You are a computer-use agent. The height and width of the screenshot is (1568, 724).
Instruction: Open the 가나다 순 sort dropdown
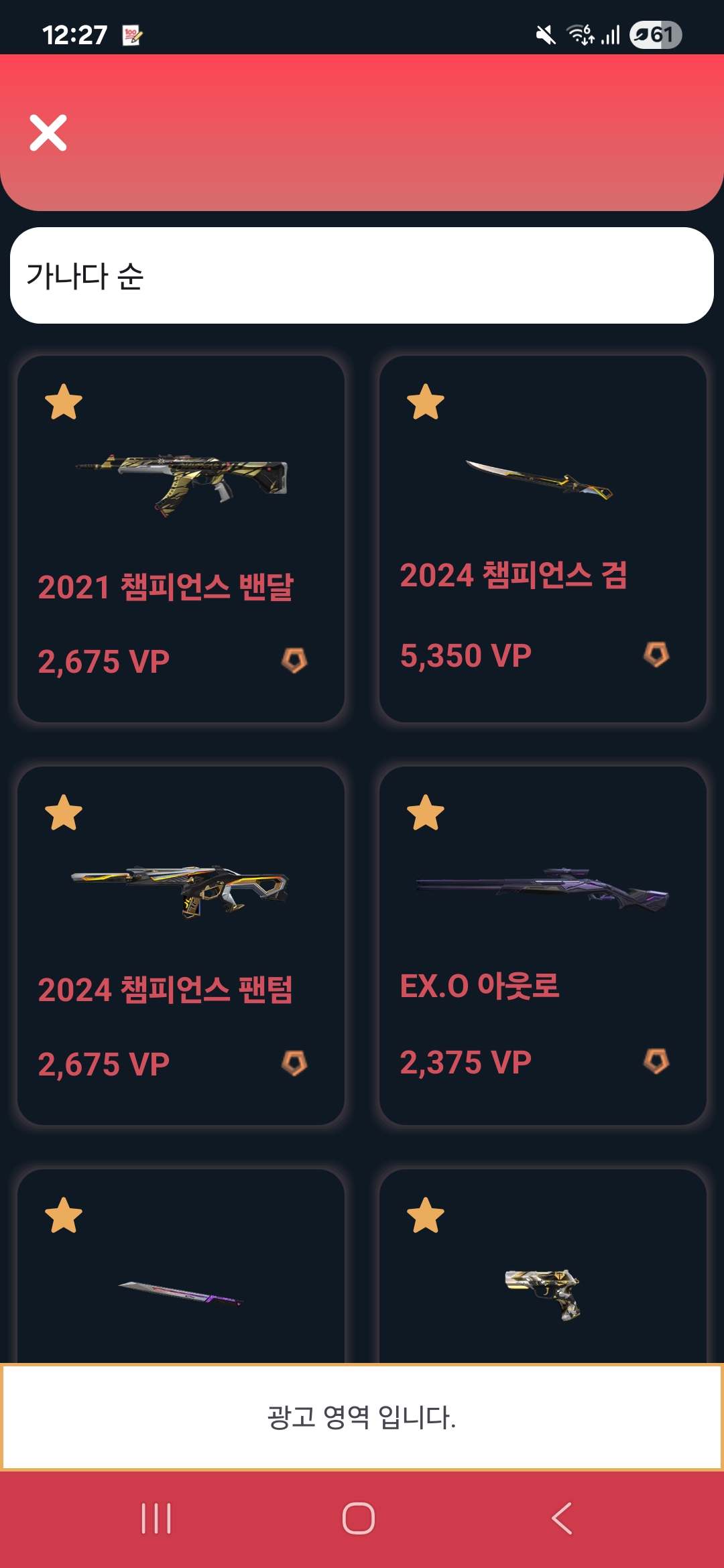(362, 275)
